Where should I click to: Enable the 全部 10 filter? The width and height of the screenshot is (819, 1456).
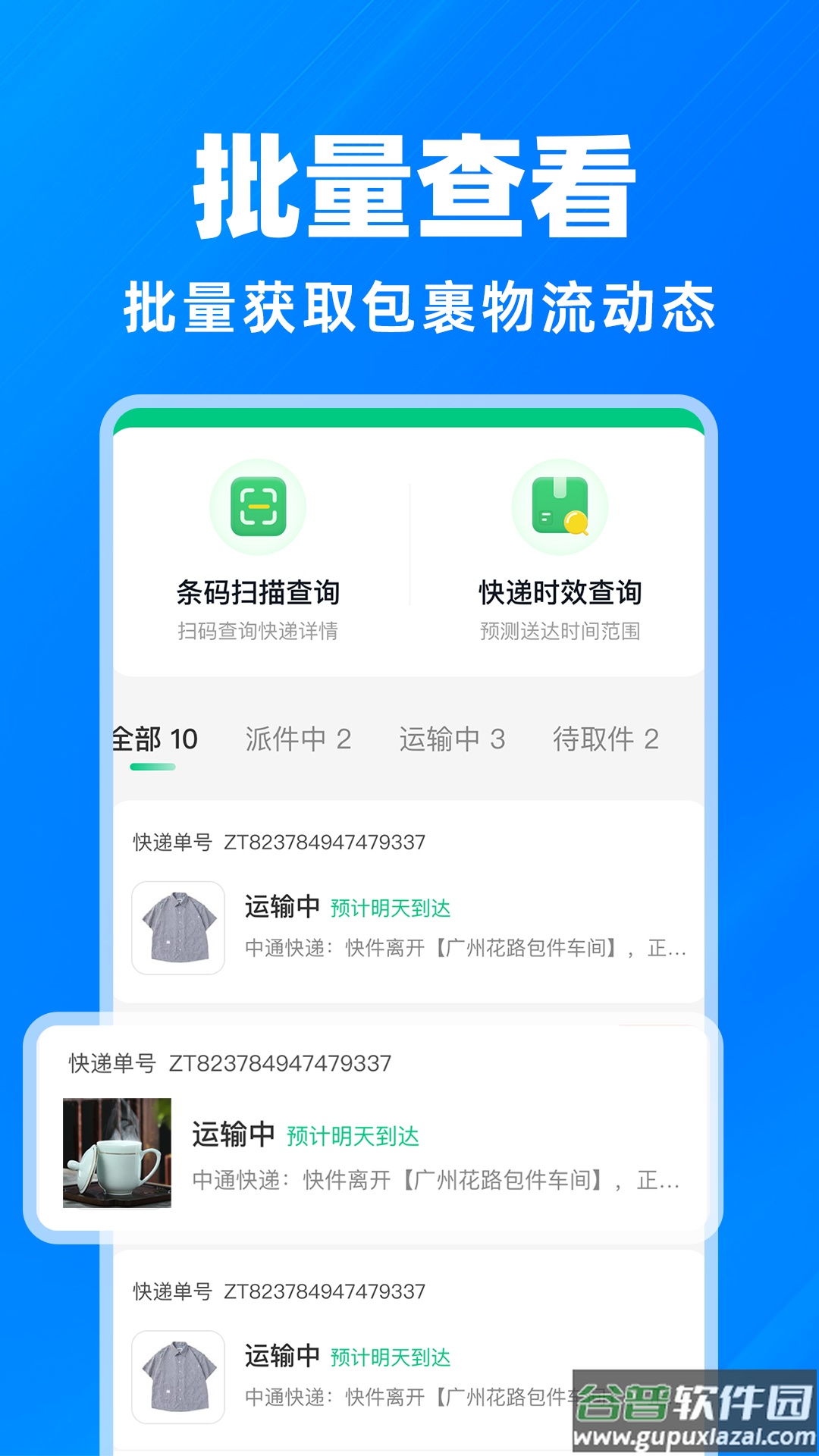tap(155, 737)
